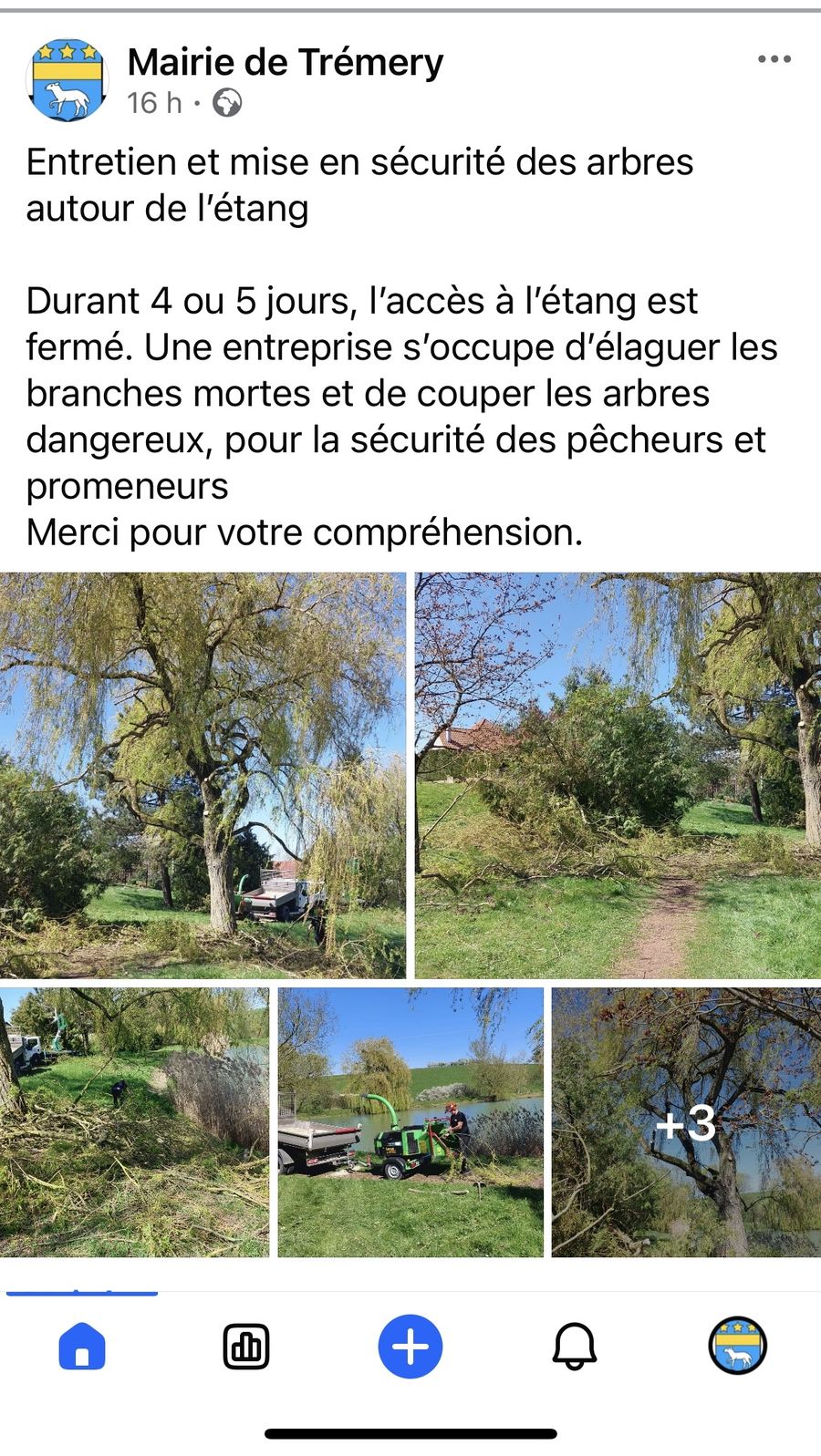Create a new post with the plus button

pos(410,1346)
